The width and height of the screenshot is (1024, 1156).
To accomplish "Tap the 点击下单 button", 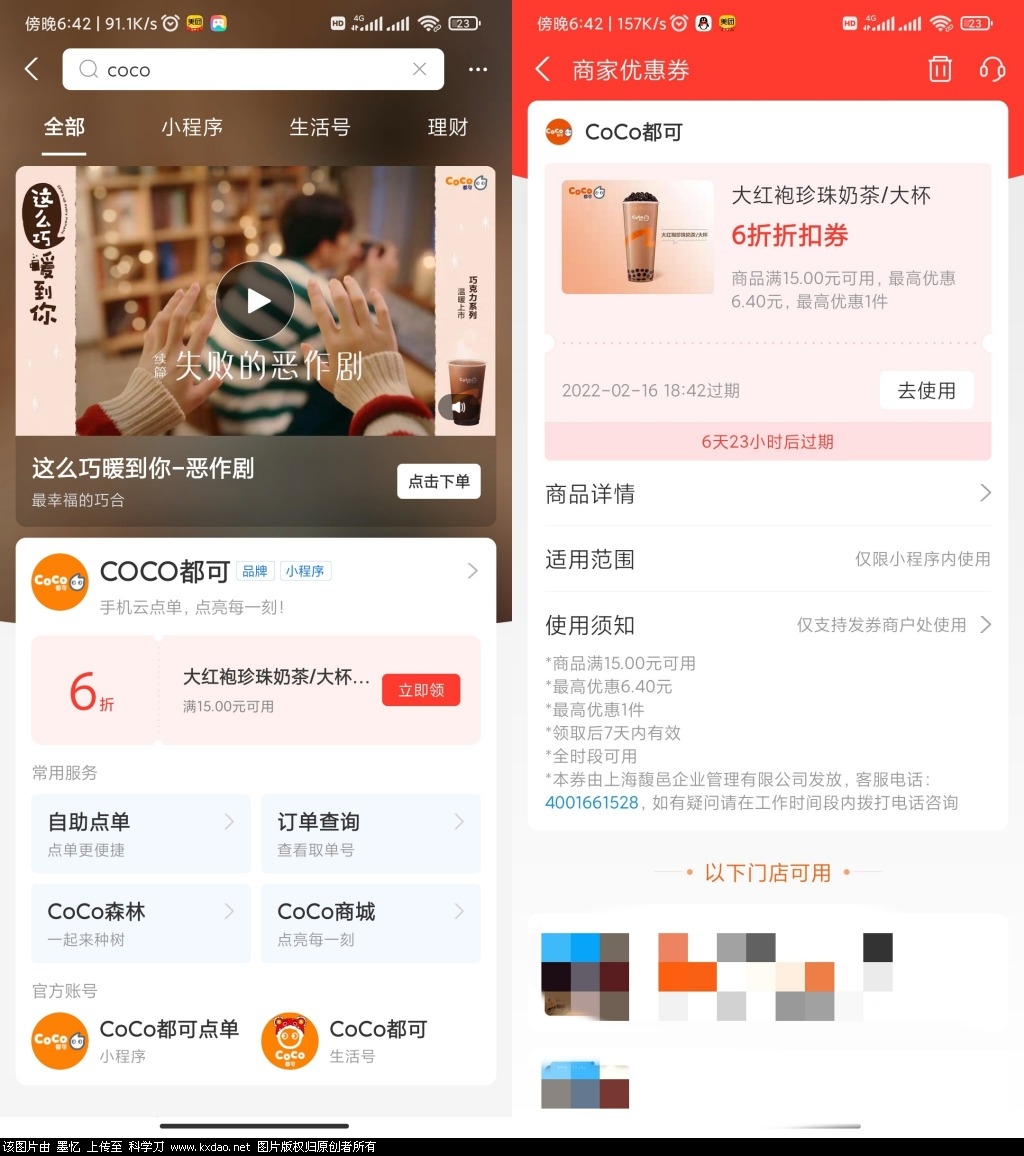I will (438, 481).
